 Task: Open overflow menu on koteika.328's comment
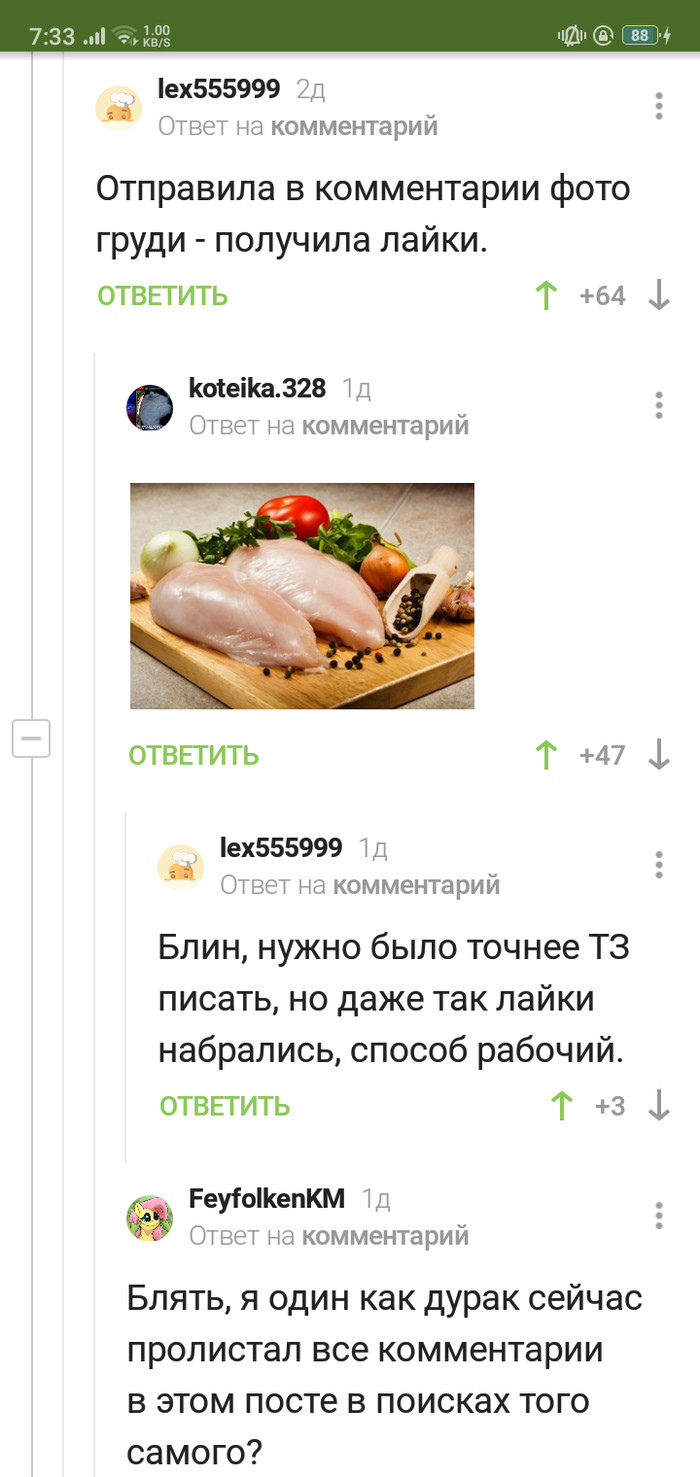[658, 405]
